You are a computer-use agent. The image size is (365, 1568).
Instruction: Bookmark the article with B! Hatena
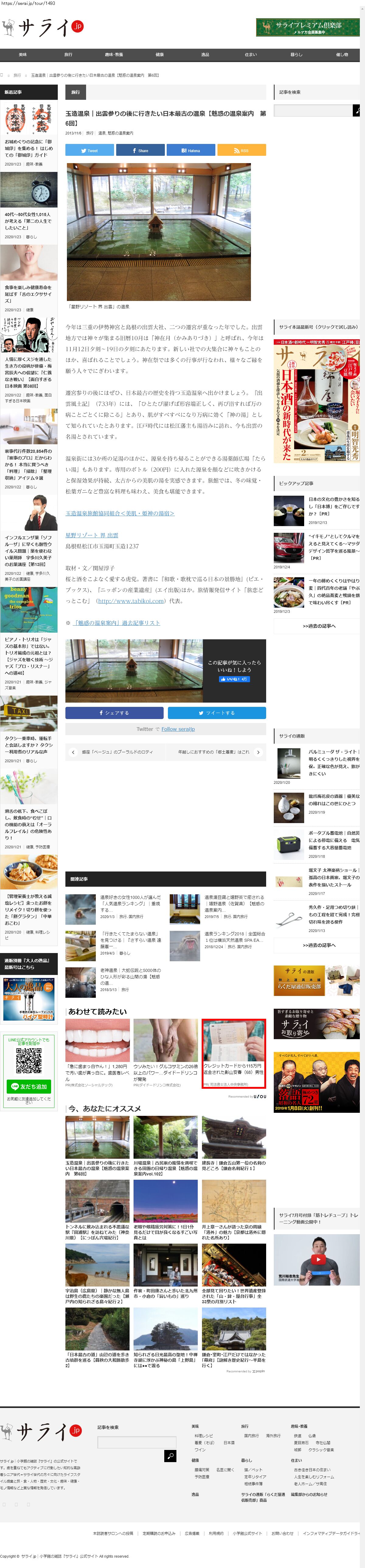(190, 150)
